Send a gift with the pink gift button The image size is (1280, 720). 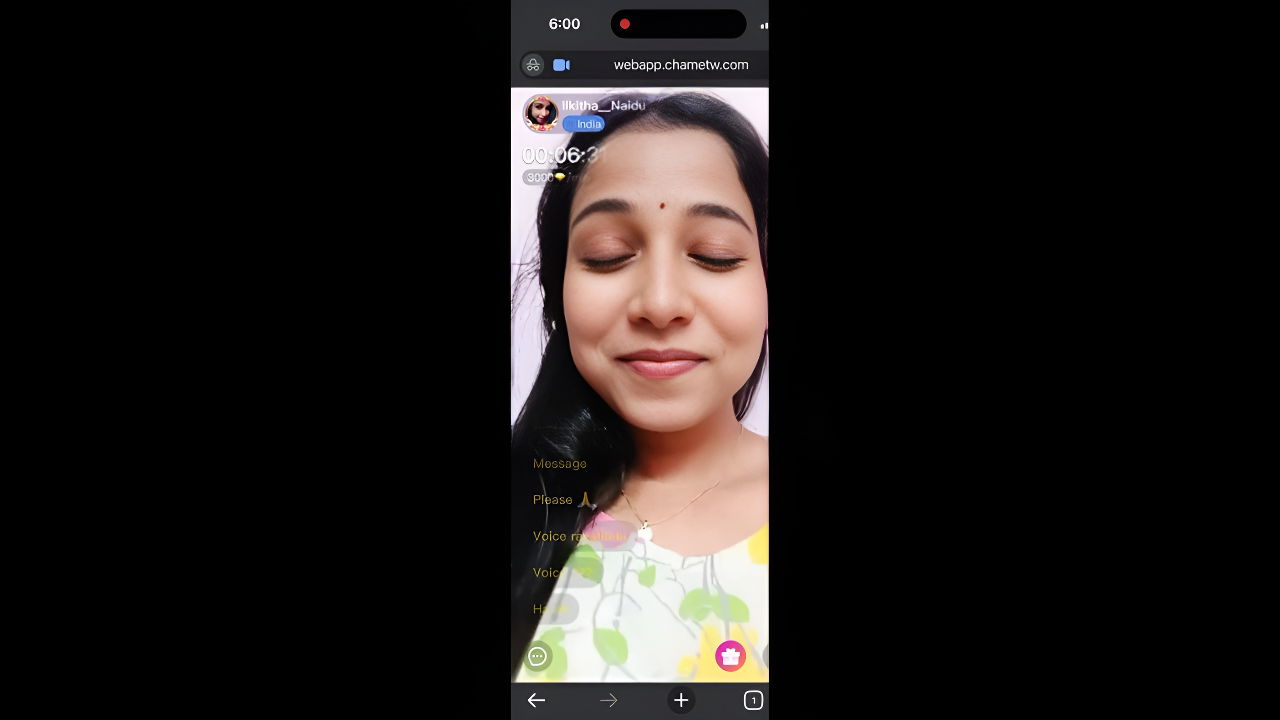pos(730,656)
